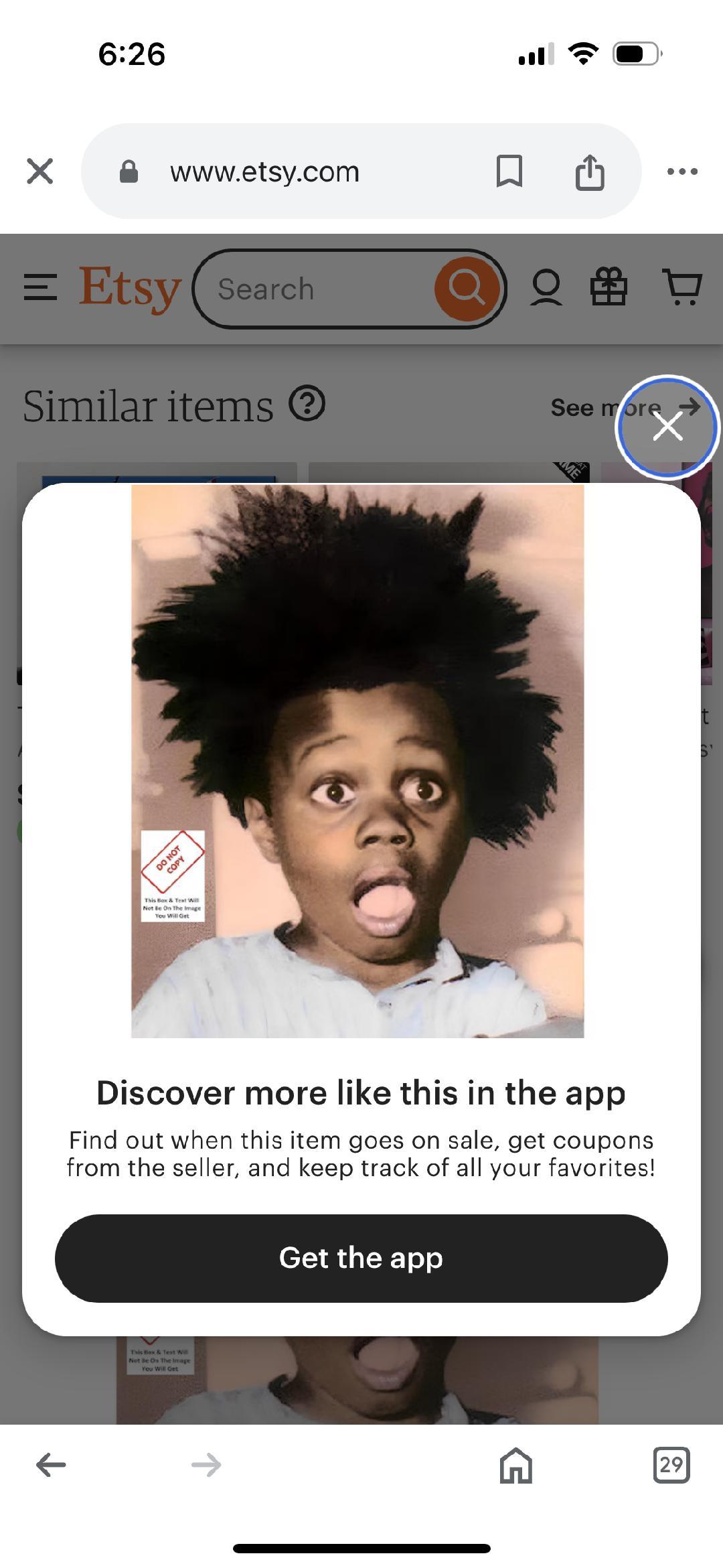
Task: Close the in-app browser page
Action: [40, 171]
